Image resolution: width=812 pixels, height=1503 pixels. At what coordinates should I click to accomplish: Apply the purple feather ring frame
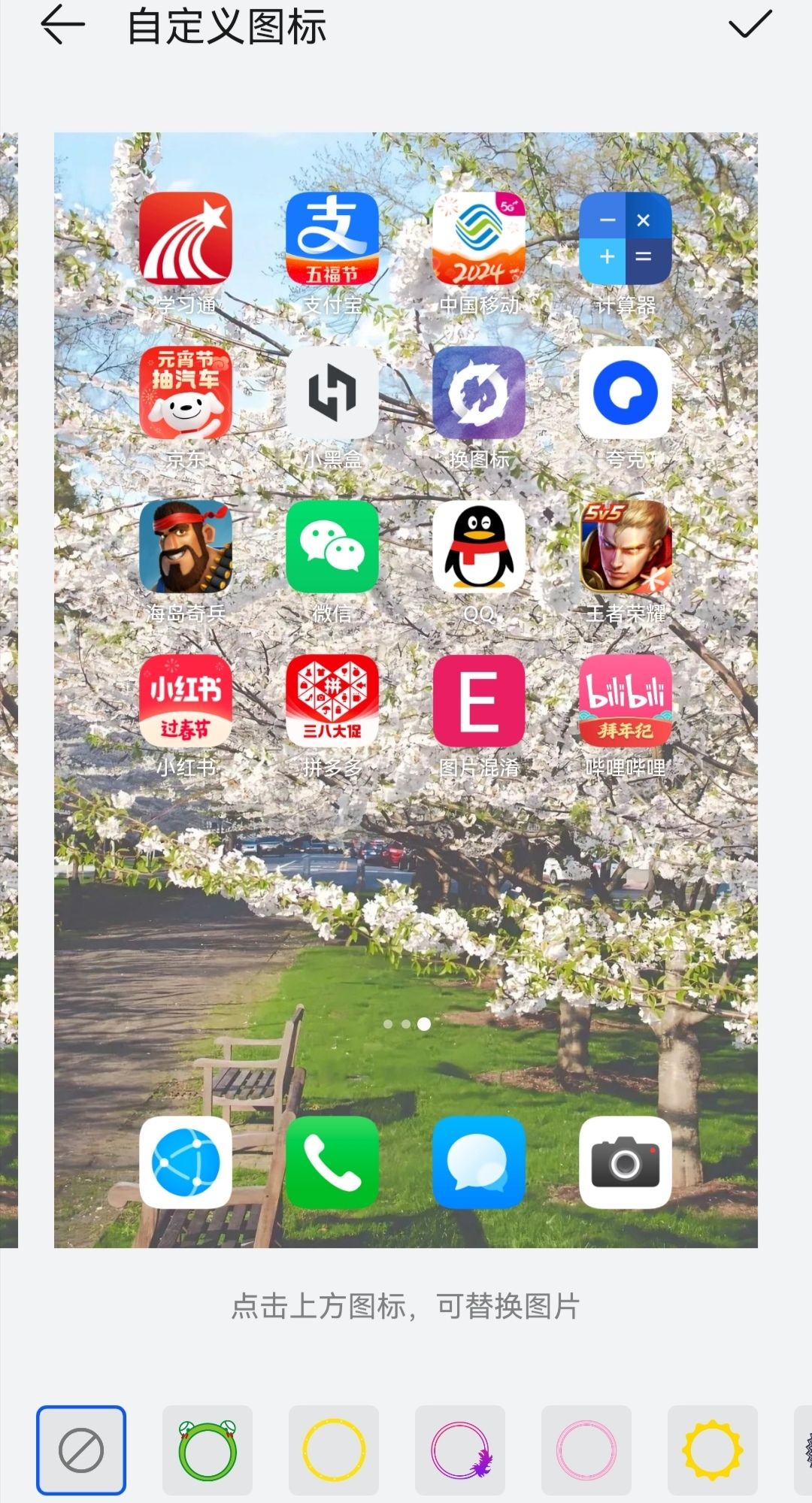tap(460, 1450)
